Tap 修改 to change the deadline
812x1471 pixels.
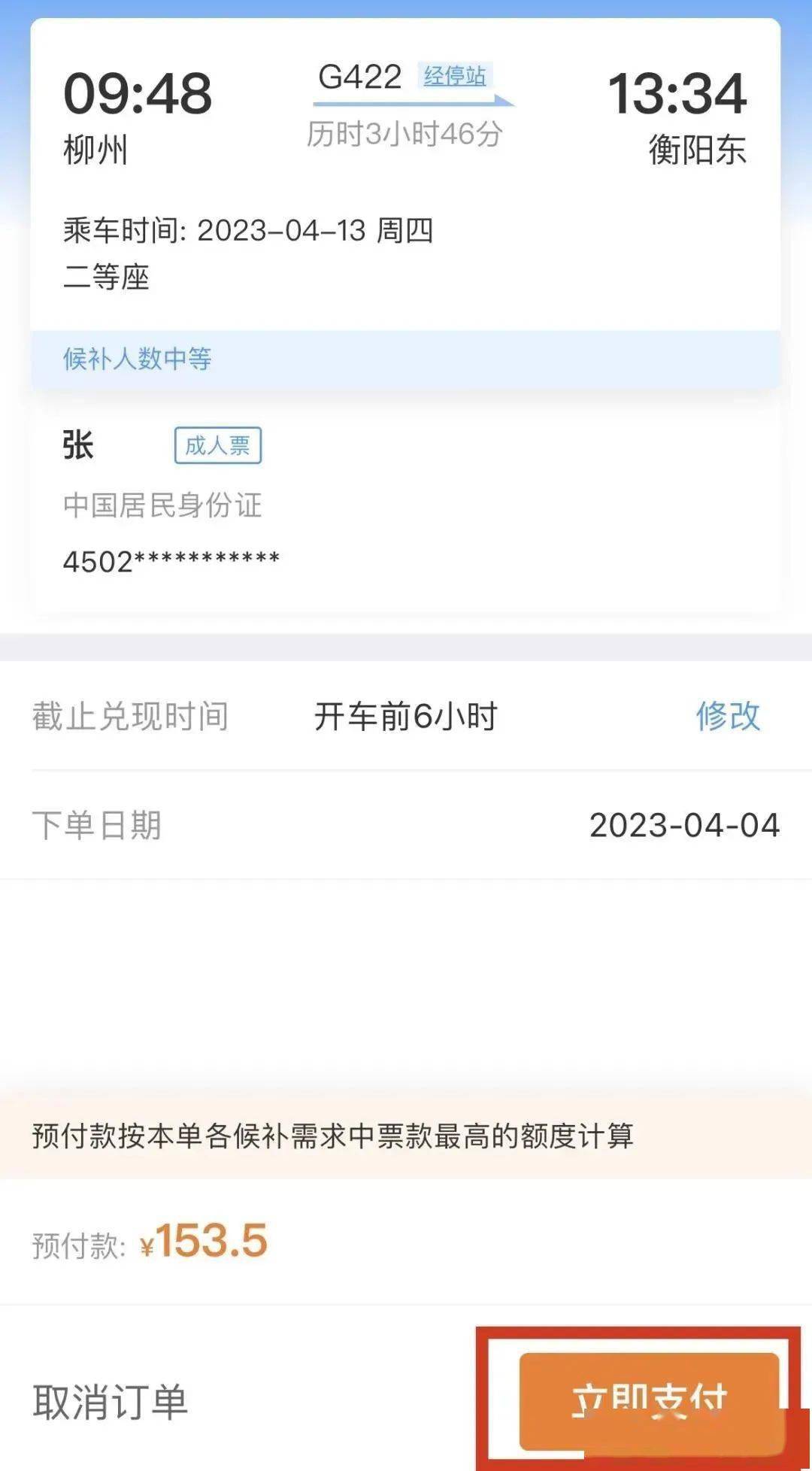click(728, 715)
